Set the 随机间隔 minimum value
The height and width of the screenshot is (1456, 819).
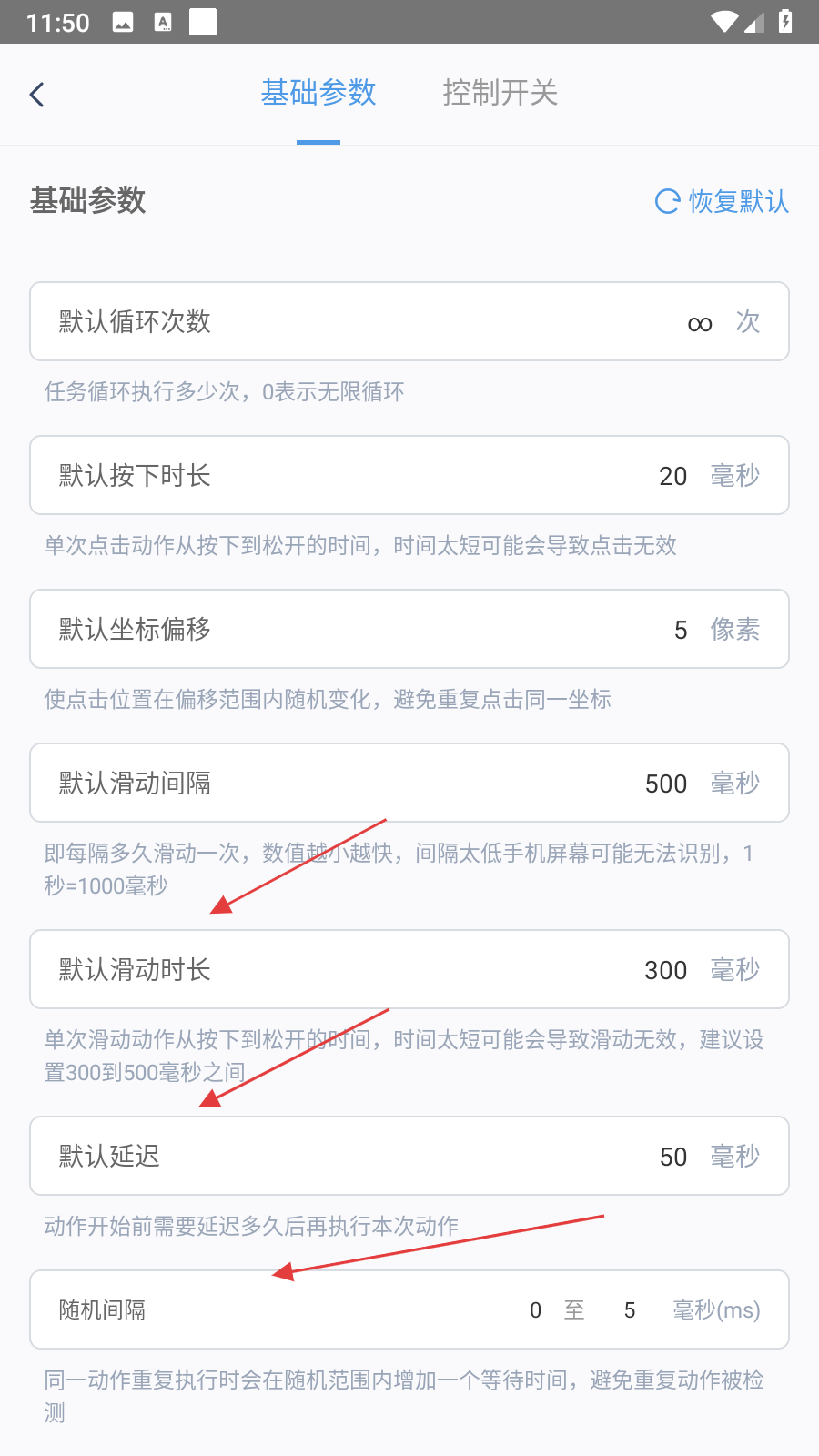[535, 1310]
